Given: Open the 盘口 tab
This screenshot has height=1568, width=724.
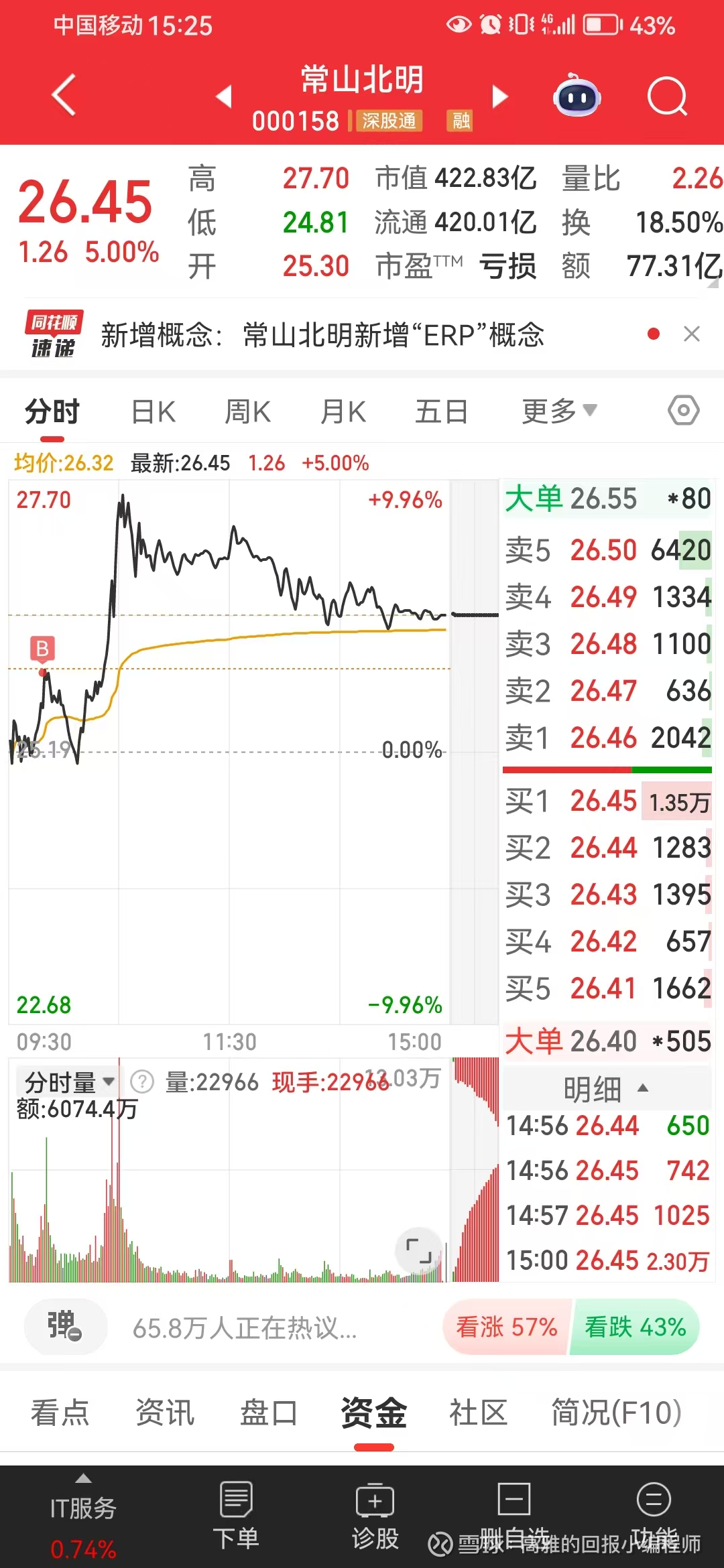Looking at the screenshot, I should [269, 1413].
